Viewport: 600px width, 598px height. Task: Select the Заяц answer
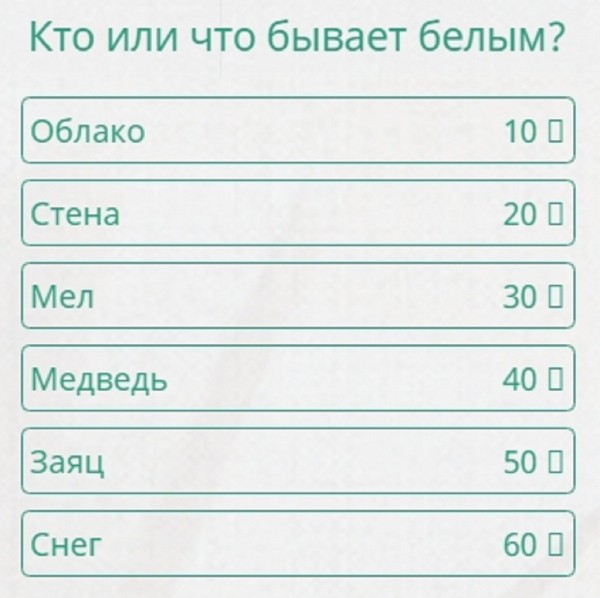coord(298,462)
